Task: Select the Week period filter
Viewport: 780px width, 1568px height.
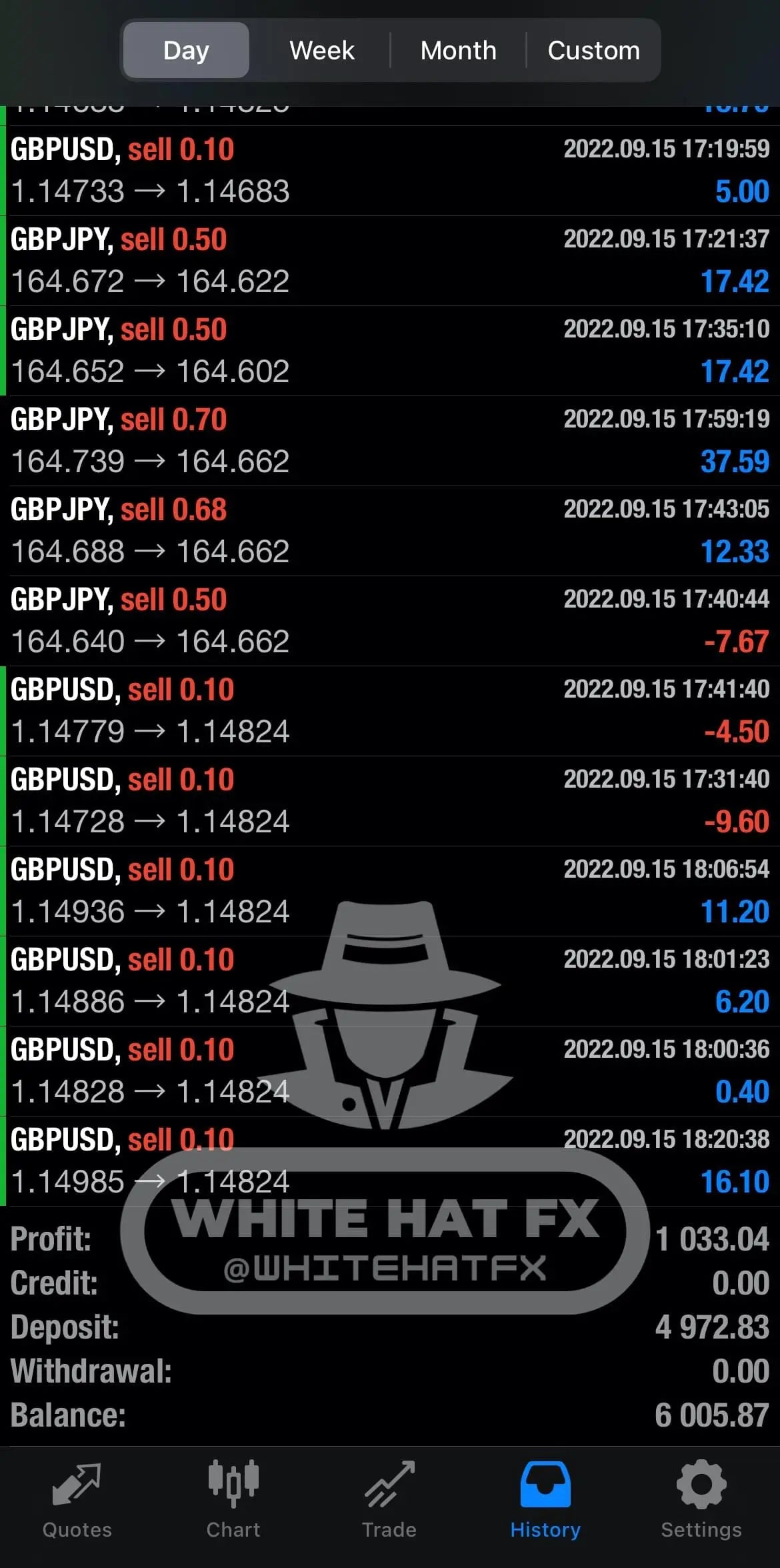Action: point(321,51)
